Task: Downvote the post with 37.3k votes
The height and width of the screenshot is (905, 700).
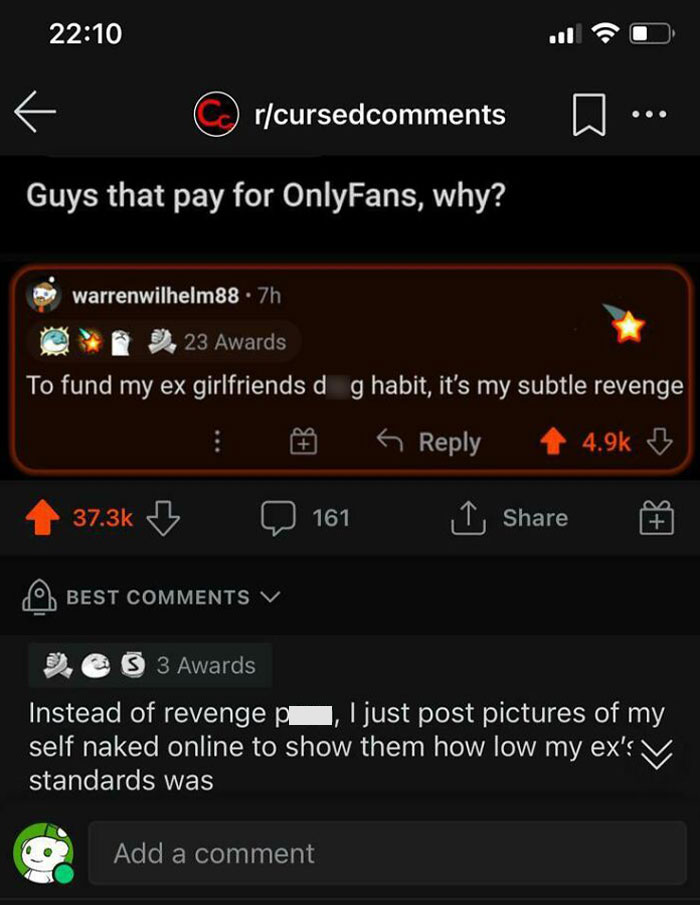Action: tap(163, 517)
